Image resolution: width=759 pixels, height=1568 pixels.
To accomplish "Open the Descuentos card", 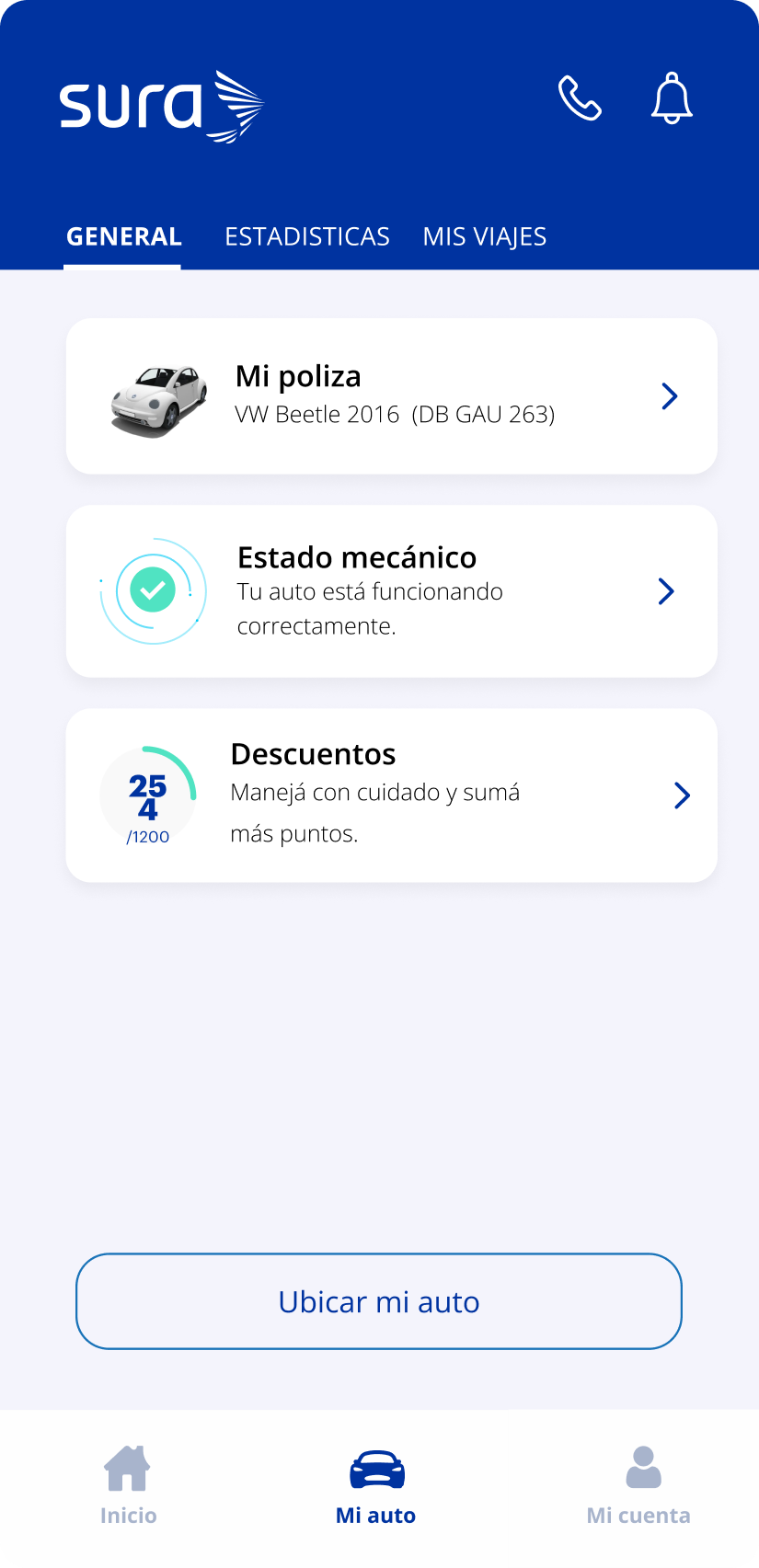I will pos(392,795).
